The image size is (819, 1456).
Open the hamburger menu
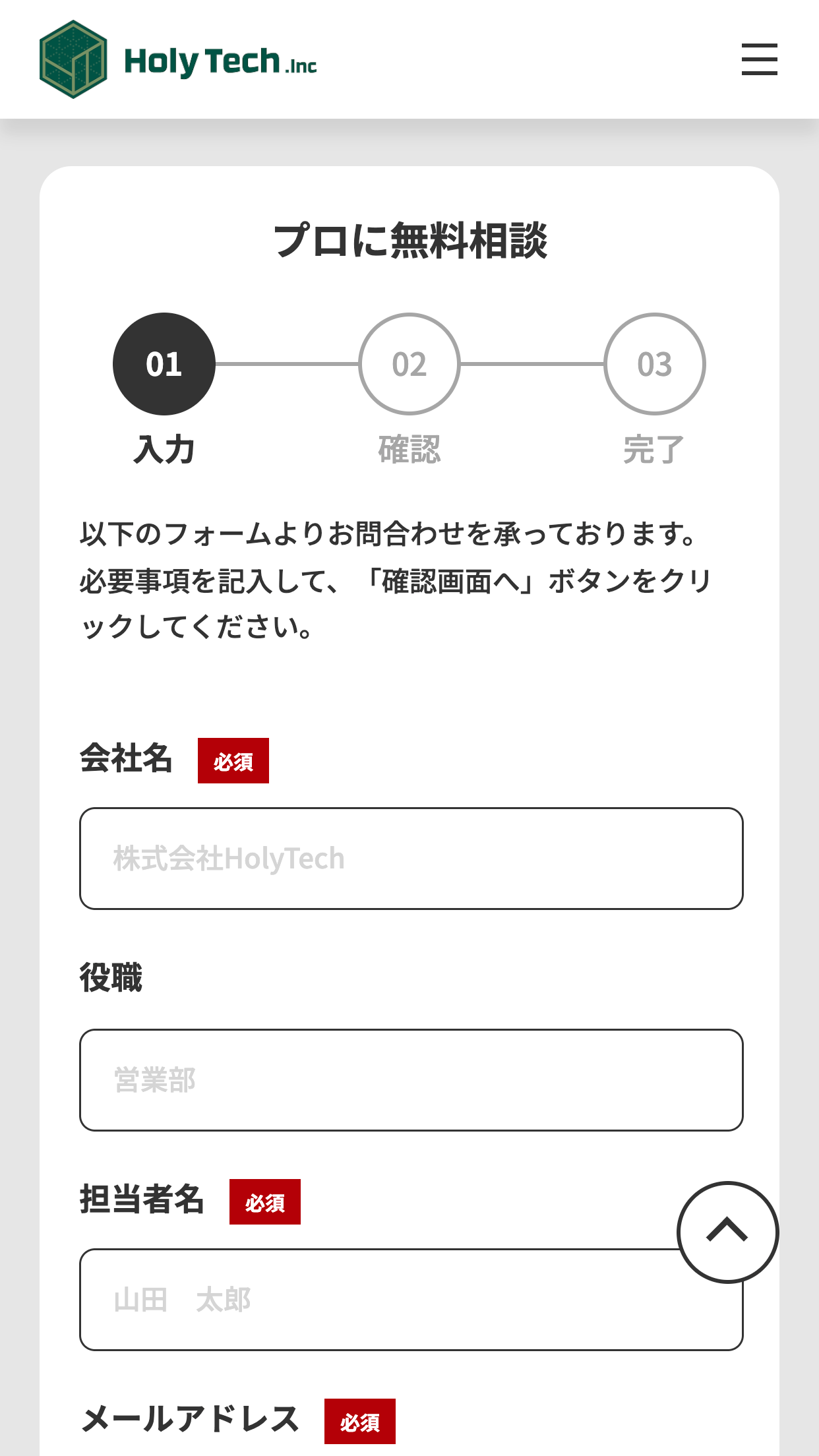[x=759, y=59]
